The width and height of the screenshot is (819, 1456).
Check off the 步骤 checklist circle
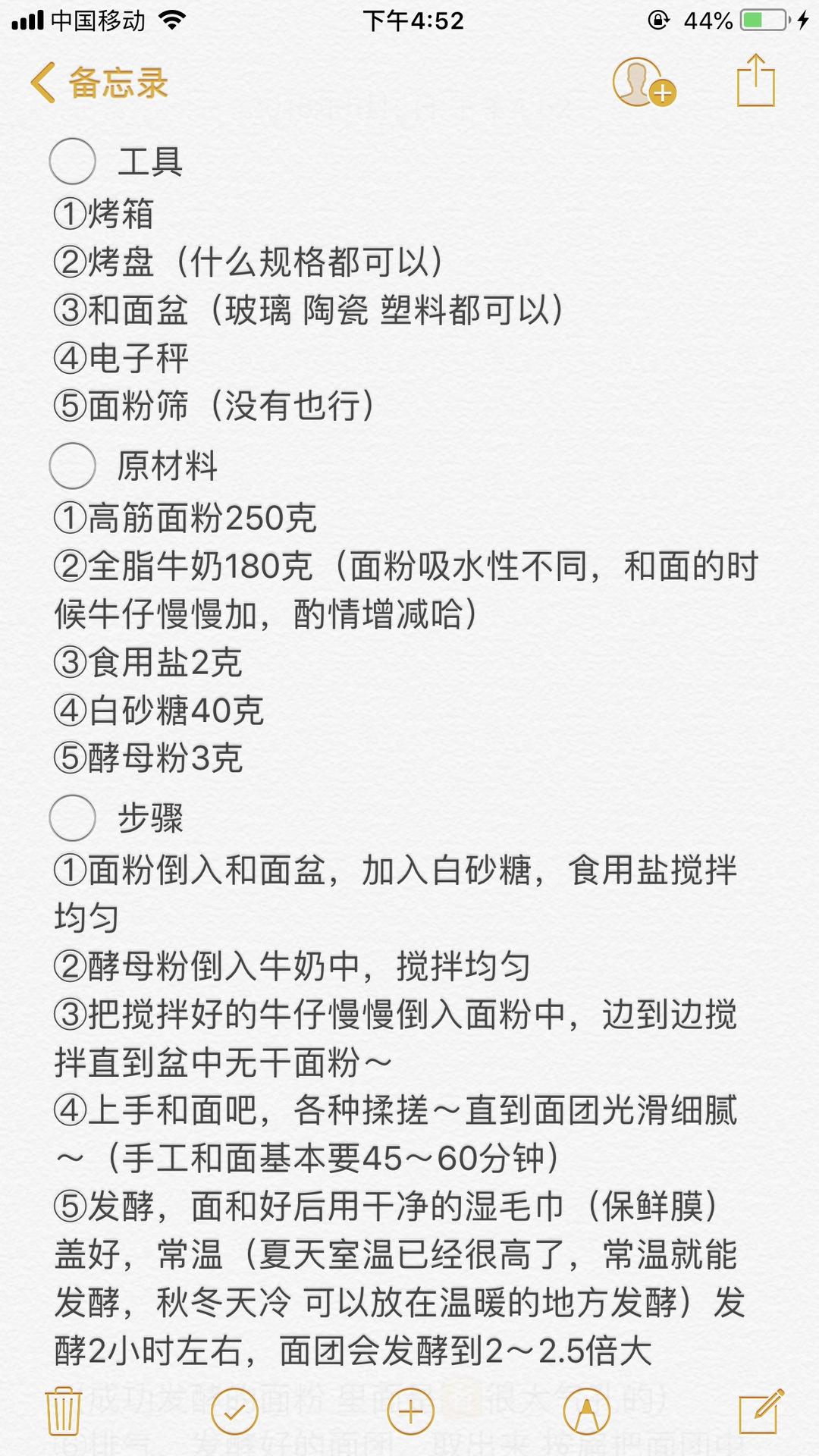72,819
